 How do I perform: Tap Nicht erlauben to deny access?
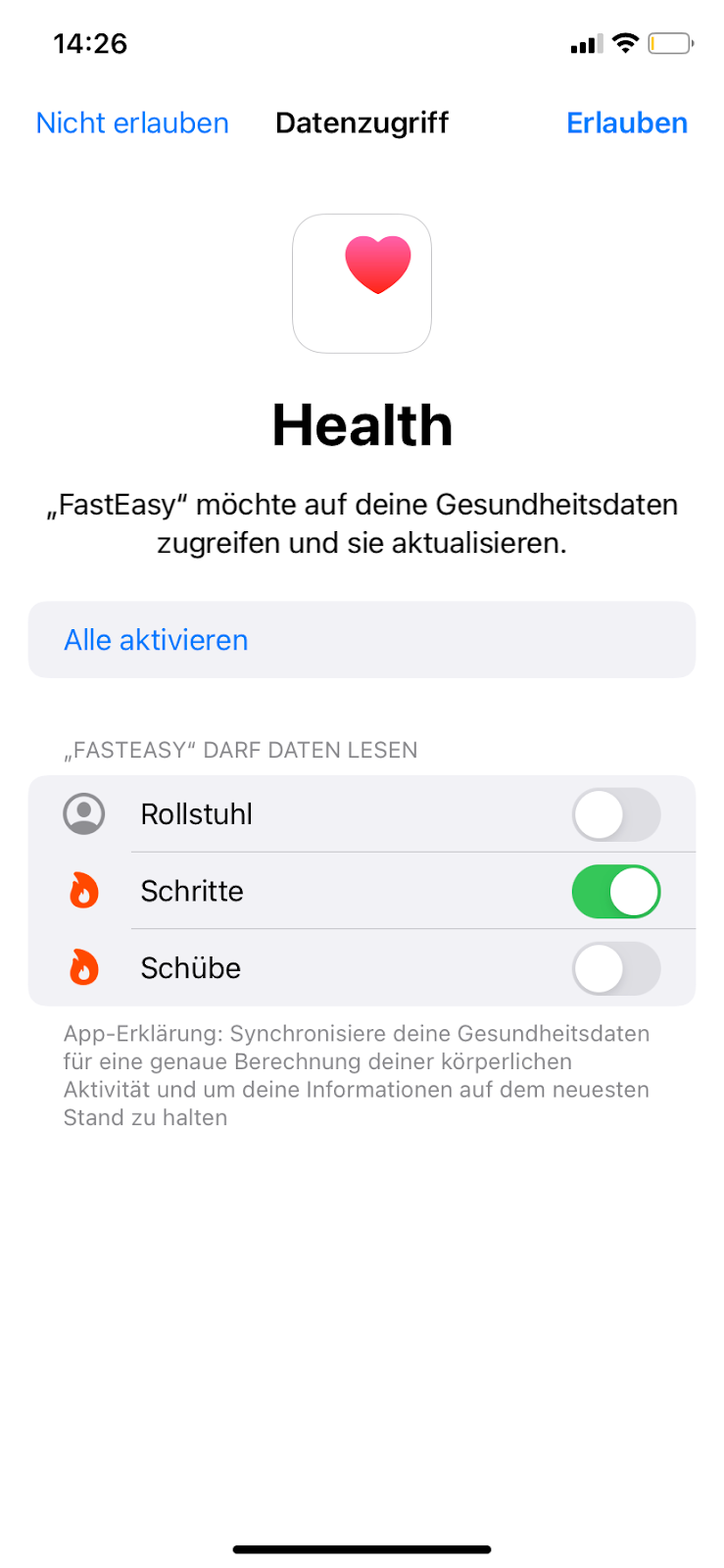tap(132, 122)
